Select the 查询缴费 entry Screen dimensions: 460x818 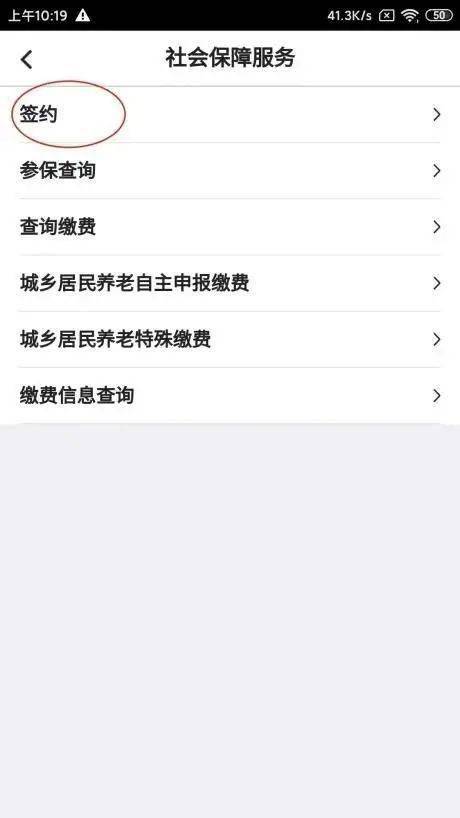coord(230,227)
